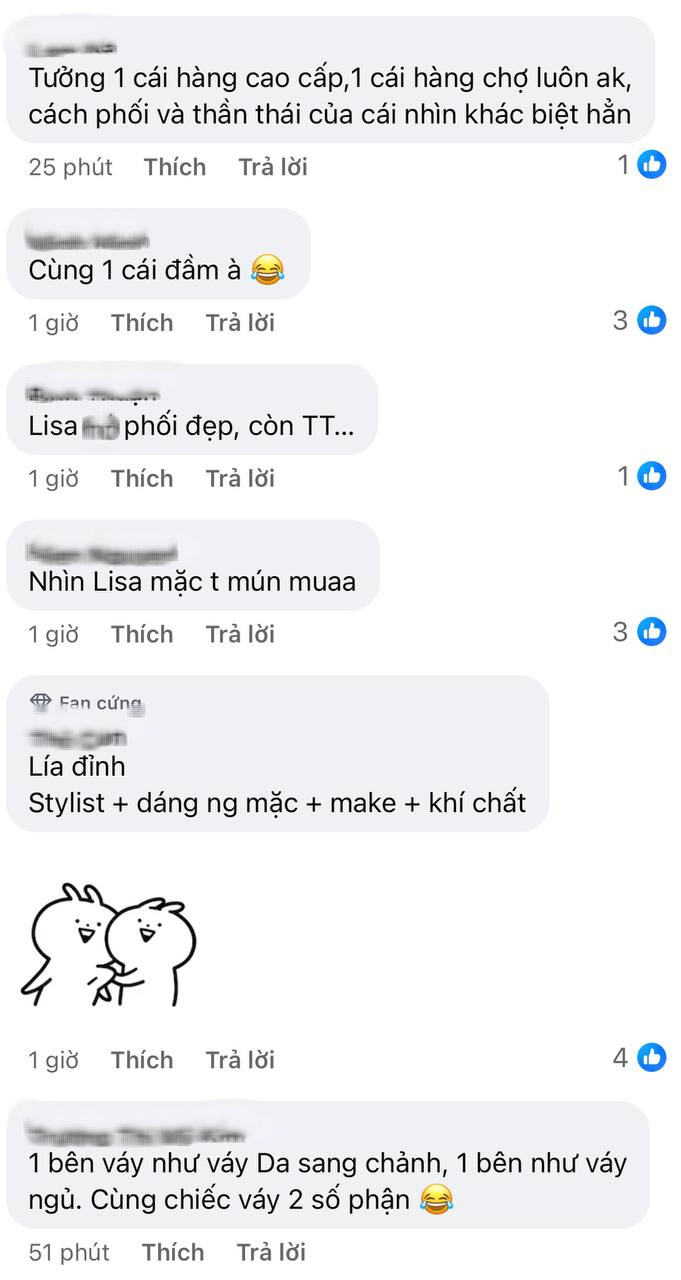
Task: Like the 'Lisa phối đẹp, còn TT' comment
Action: click(142, 479)
